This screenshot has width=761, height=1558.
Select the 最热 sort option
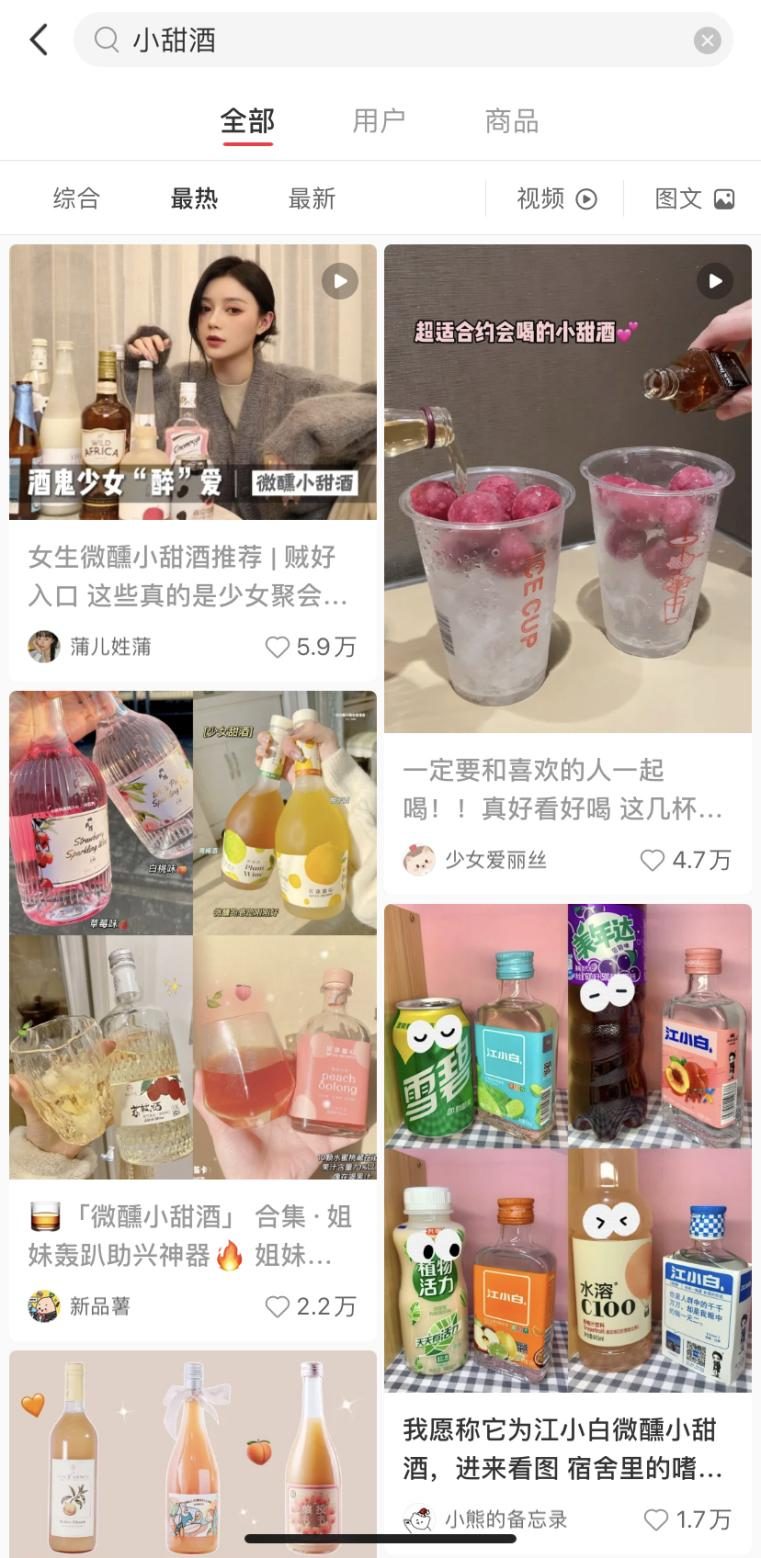click(193, 198)
